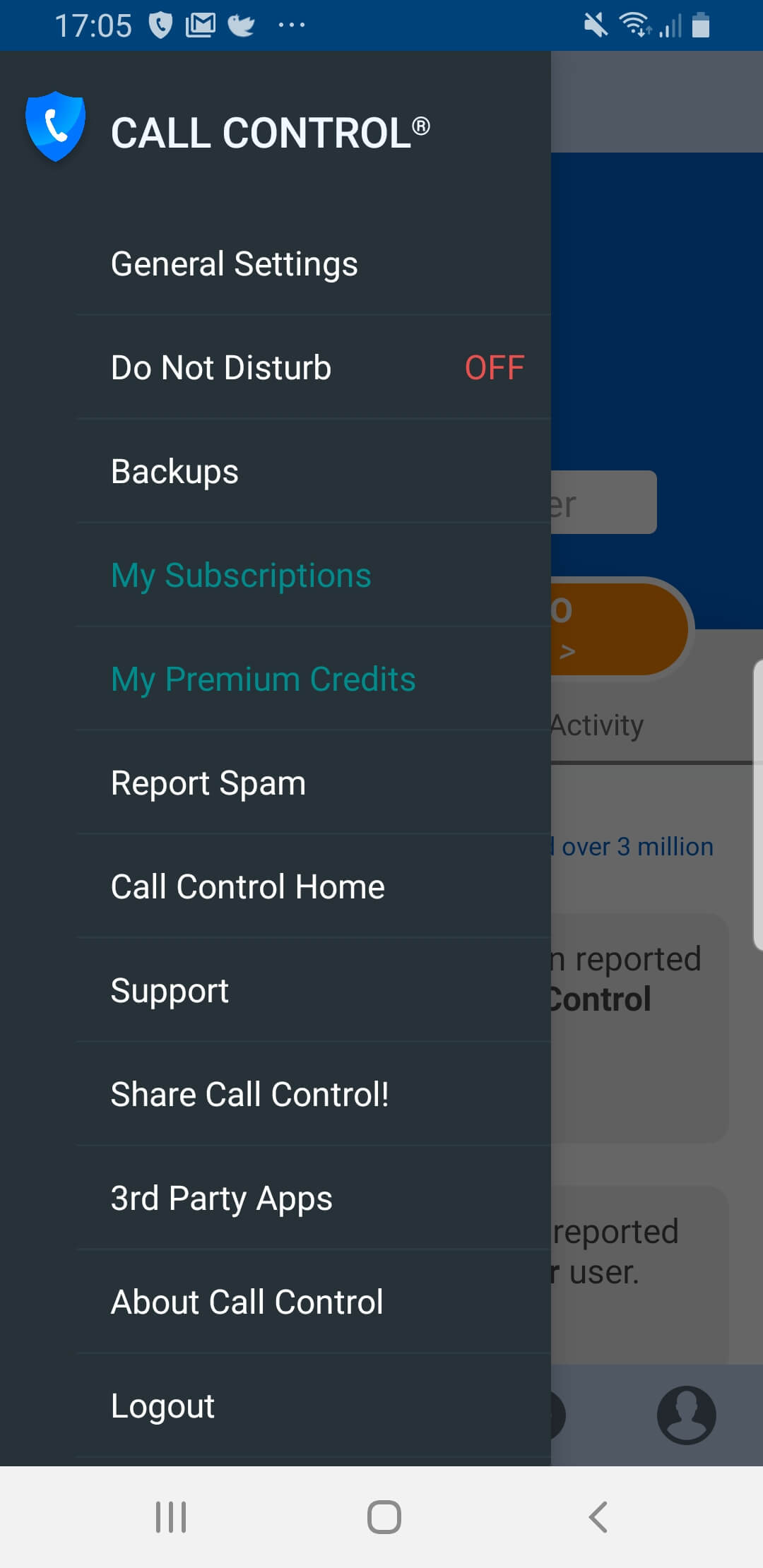
Task: Tap the Wi-Fi indicator in status bar
Action: [634, 24]
